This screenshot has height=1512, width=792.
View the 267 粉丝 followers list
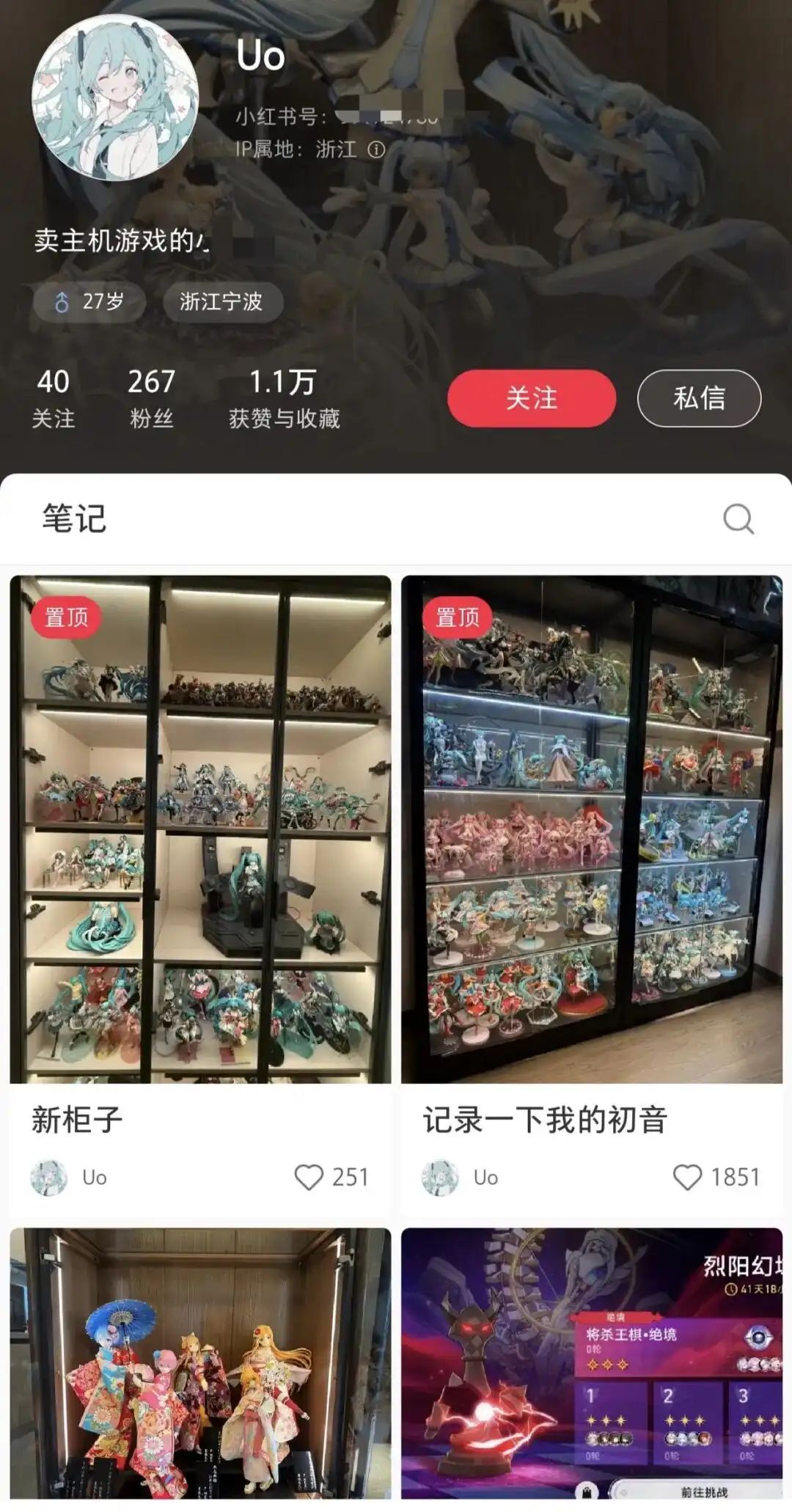coord(151,398)
